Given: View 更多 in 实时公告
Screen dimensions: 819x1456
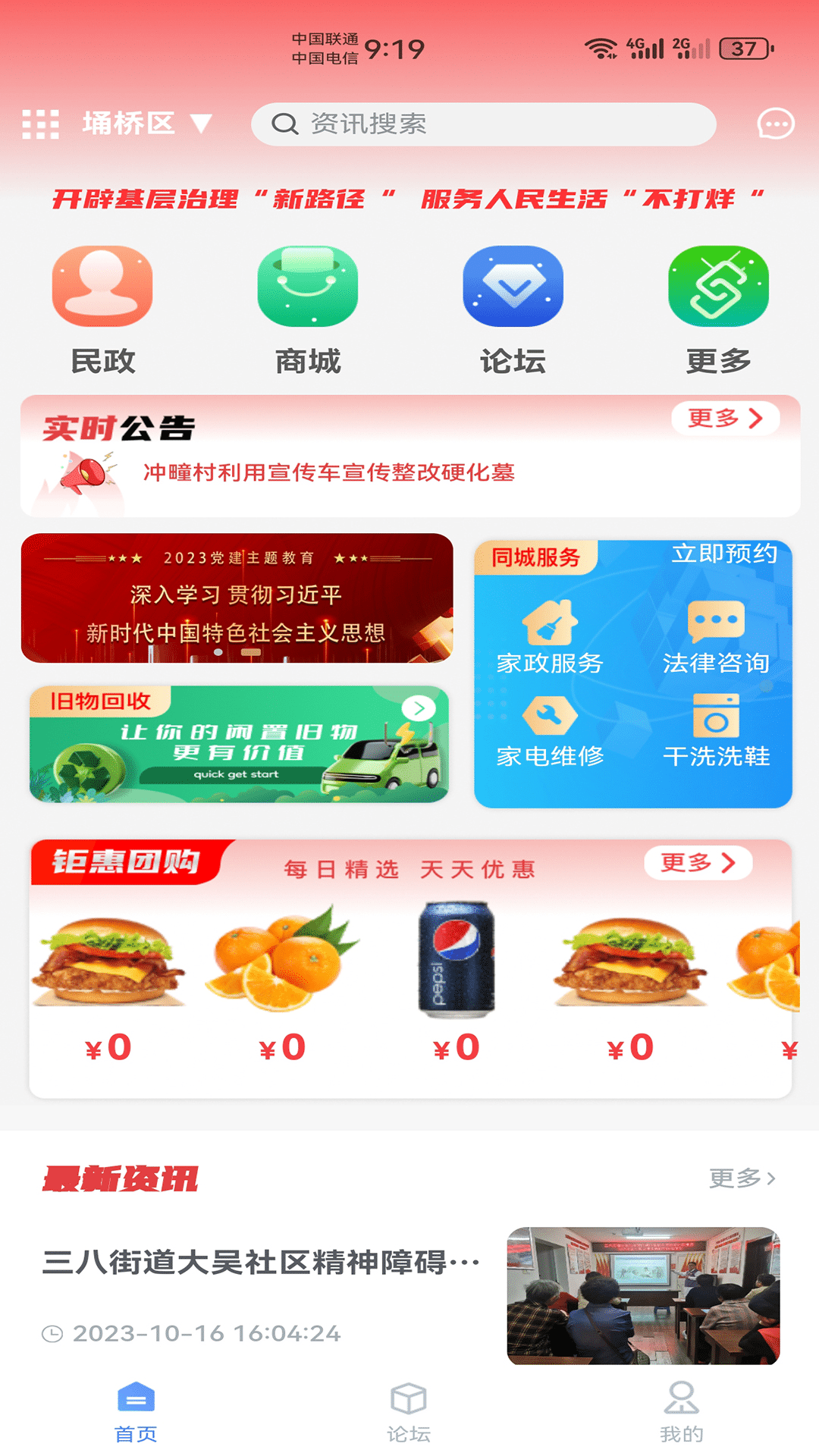Looking at the screenshot, I should tap(725, 419).
